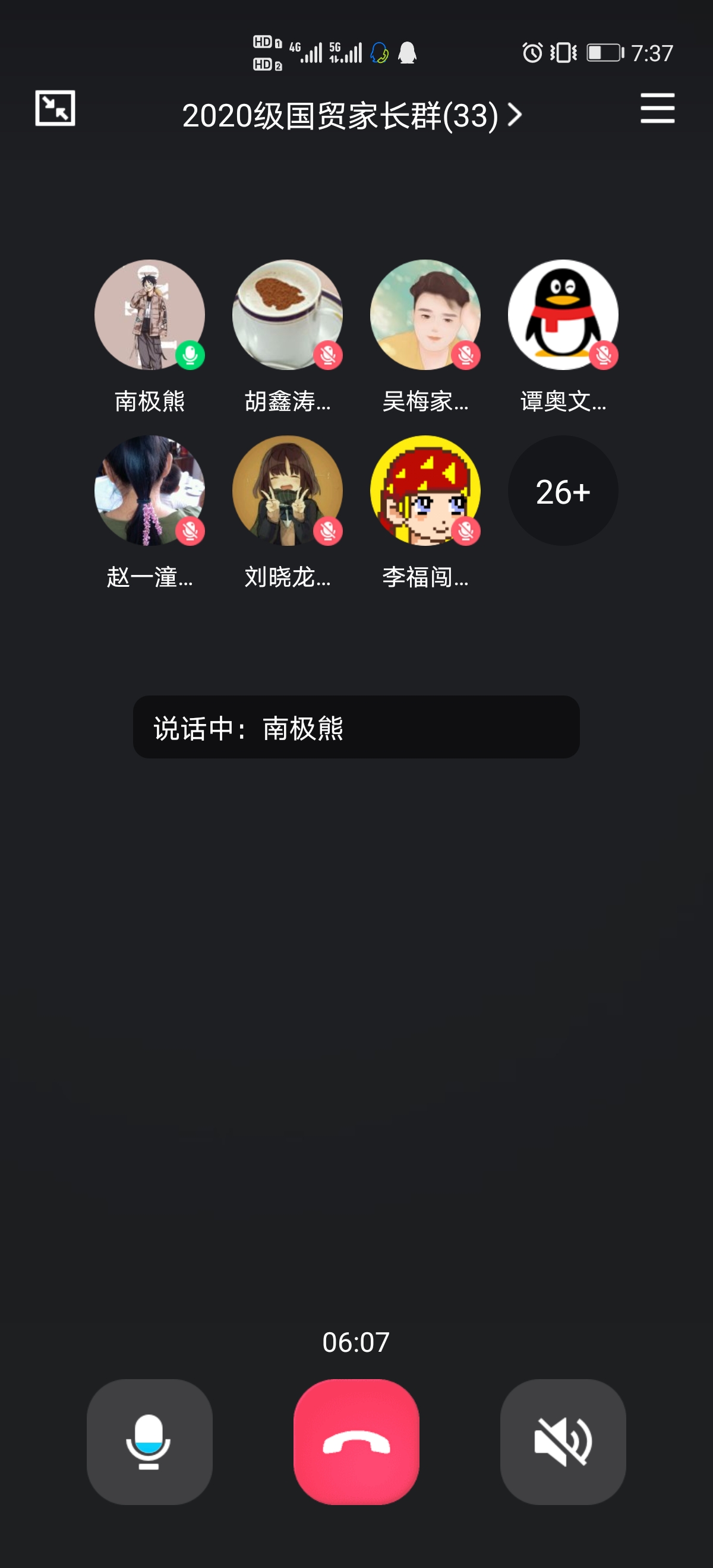View participant 胡鑫涛
This screenshot has width=713, height=1568.
pos(288,315)
